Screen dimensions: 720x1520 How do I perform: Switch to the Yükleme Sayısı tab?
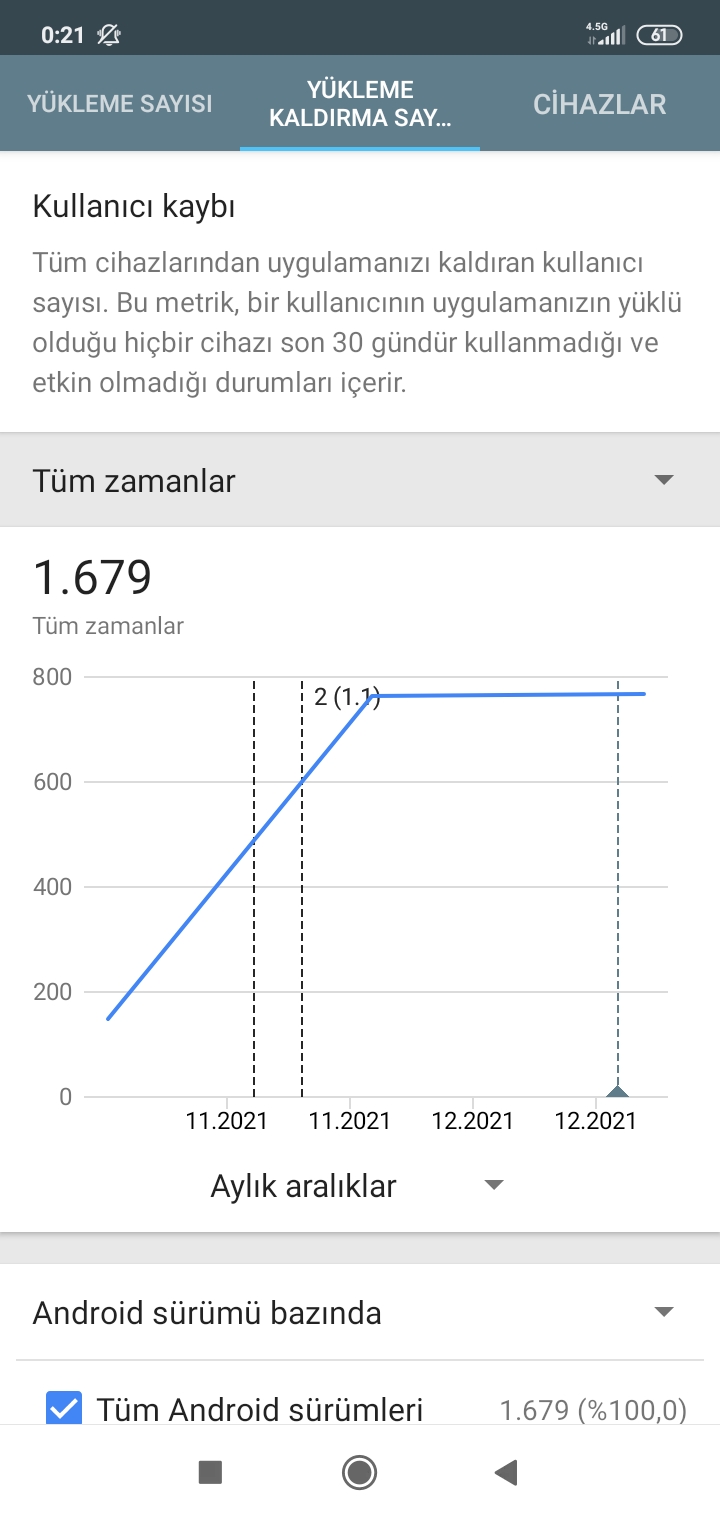pyautogui.click(x=120, y=104)
